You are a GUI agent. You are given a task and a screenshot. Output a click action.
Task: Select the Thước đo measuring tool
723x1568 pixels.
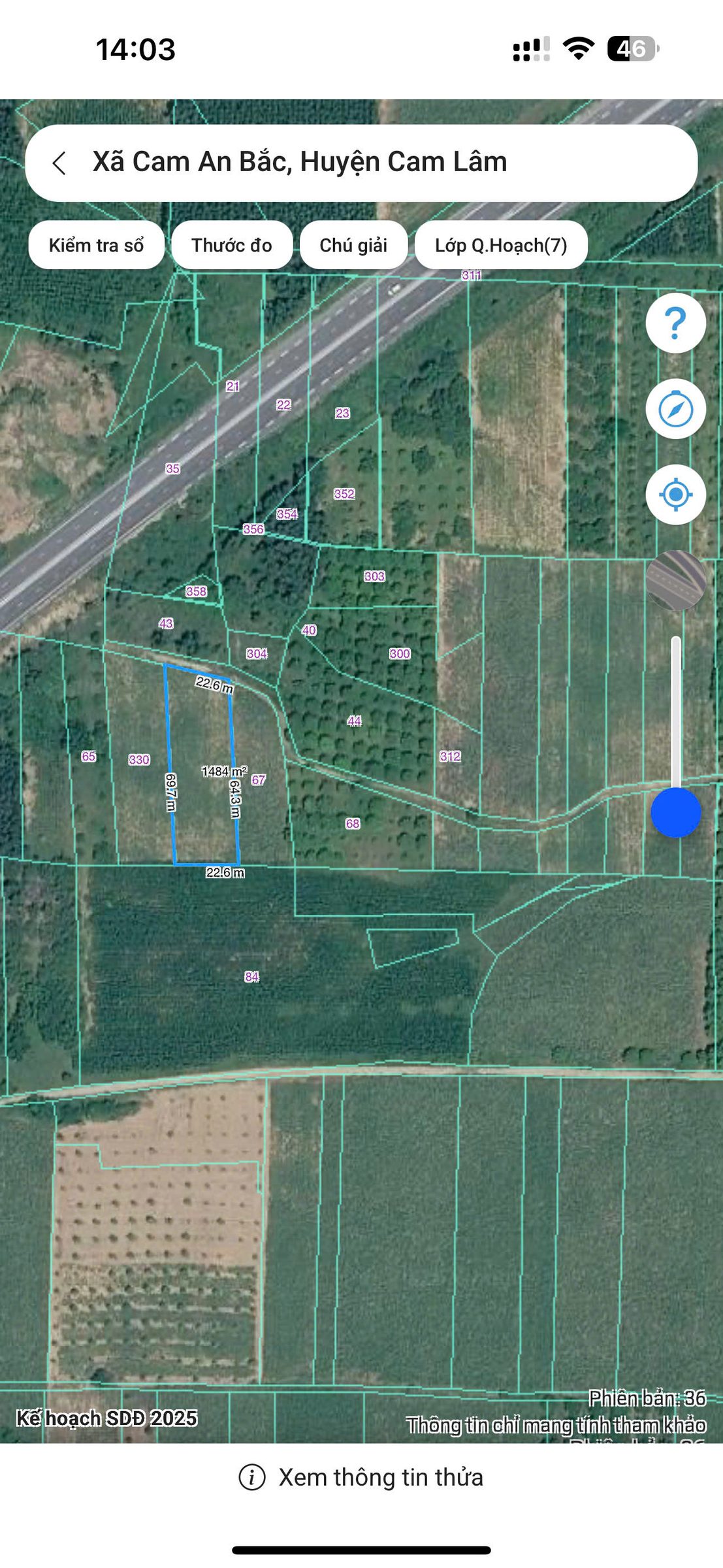232,245
